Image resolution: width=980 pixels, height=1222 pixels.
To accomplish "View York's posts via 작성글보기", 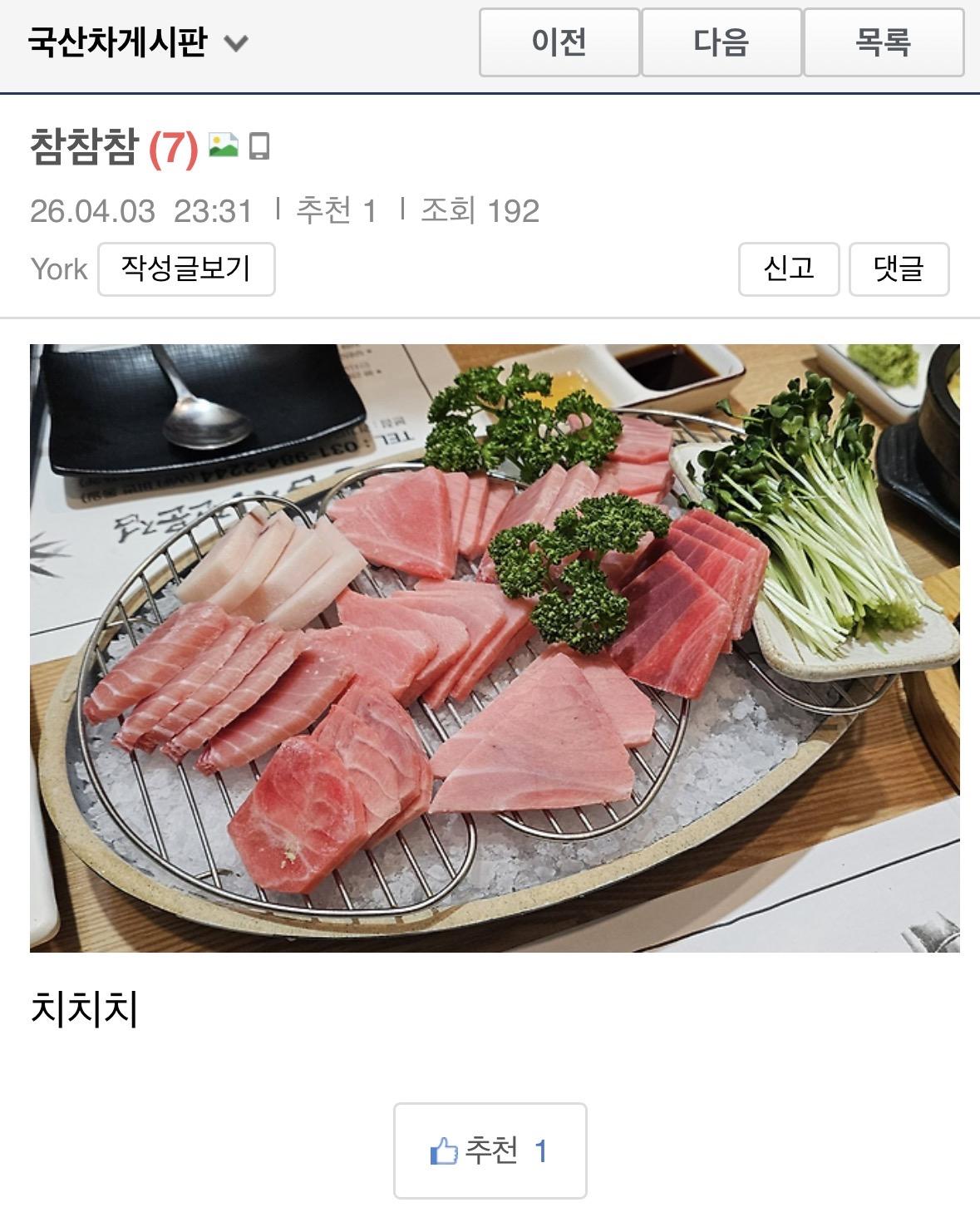I will pyautogui.click(x=186, y=269).
